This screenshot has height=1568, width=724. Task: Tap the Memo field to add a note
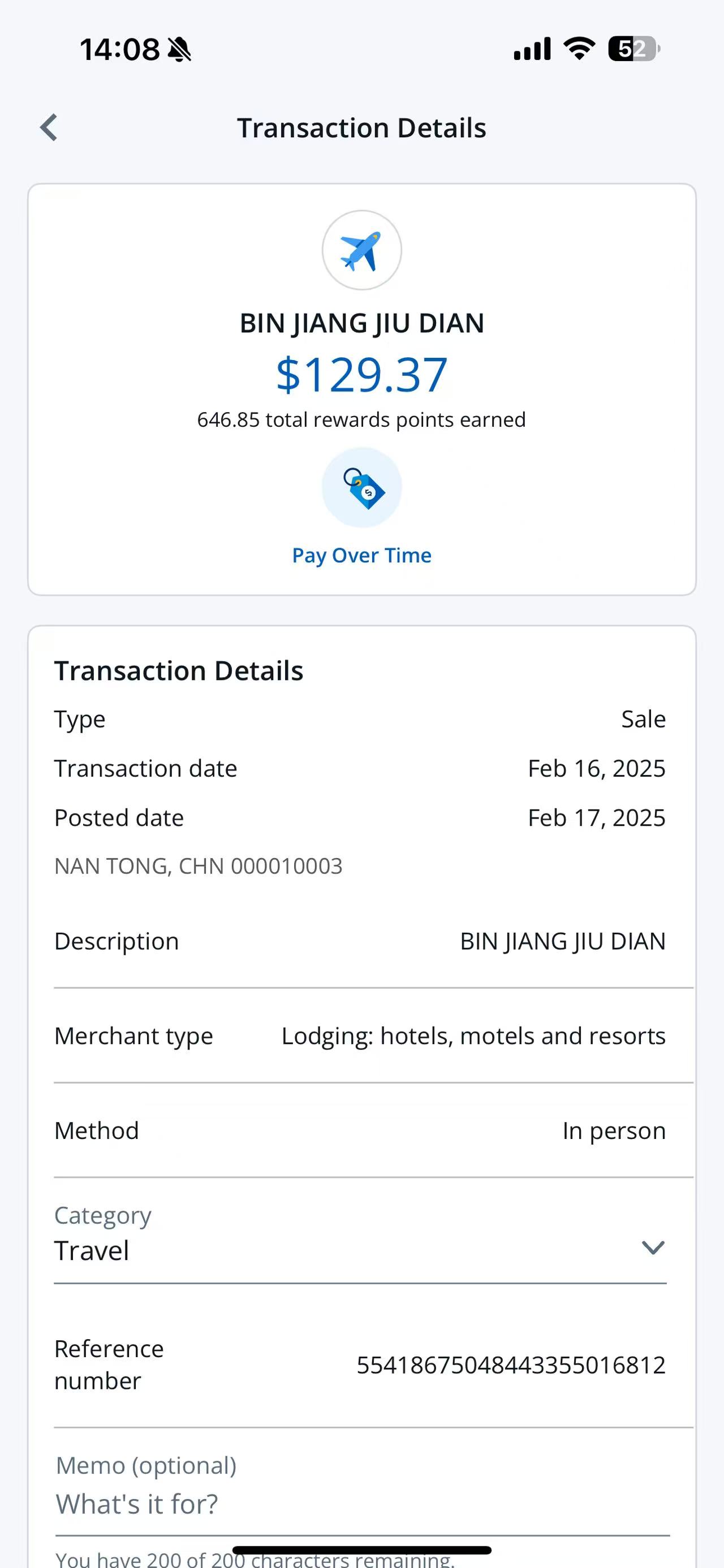[x=361, y=1504]
